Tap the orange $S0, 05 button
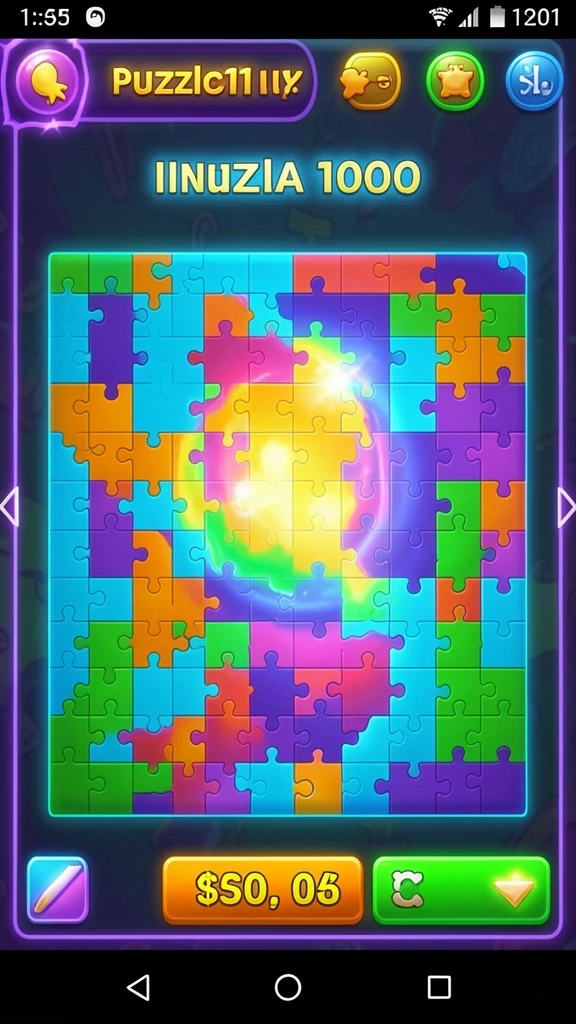 263,889
